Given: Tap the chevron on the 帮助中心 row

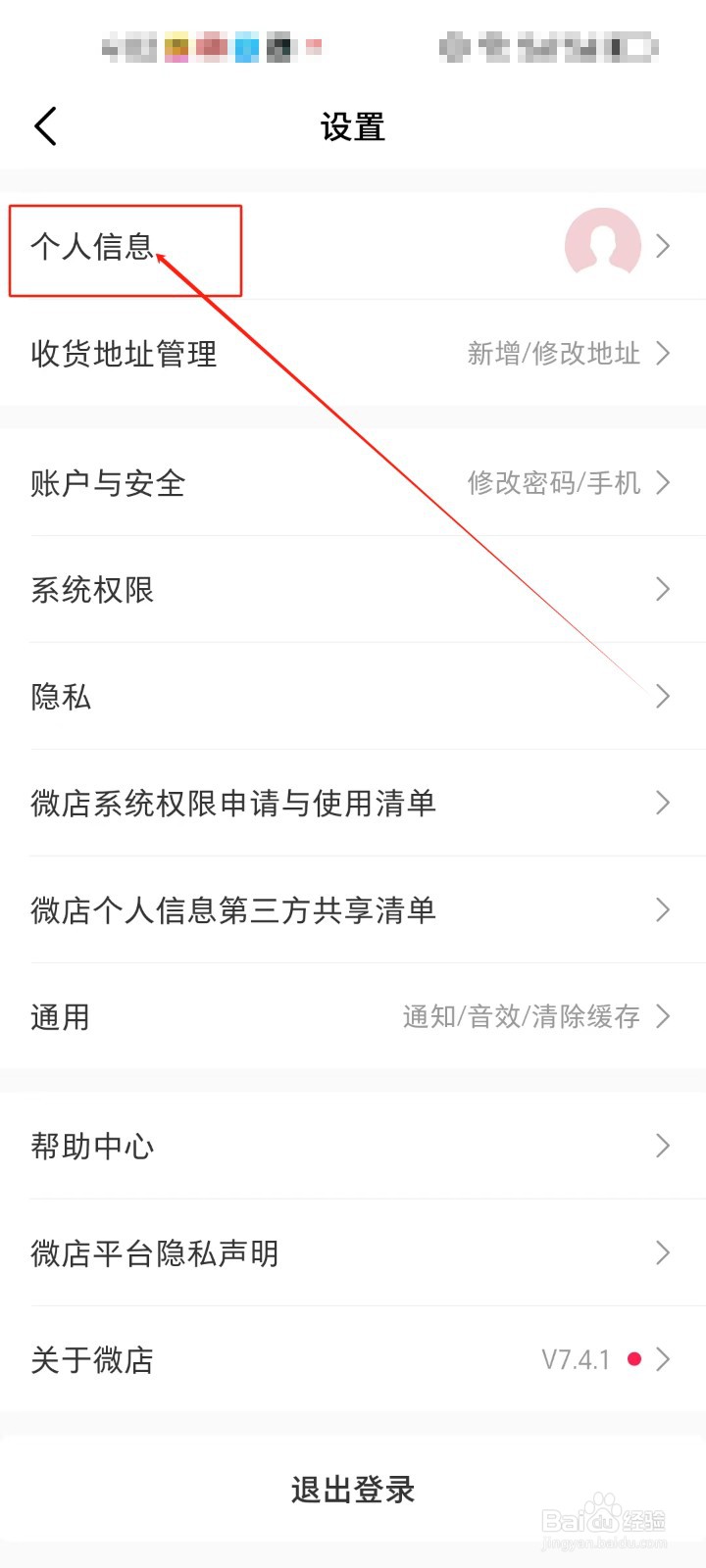Looking at the screenshot, I should point(663,1146).
